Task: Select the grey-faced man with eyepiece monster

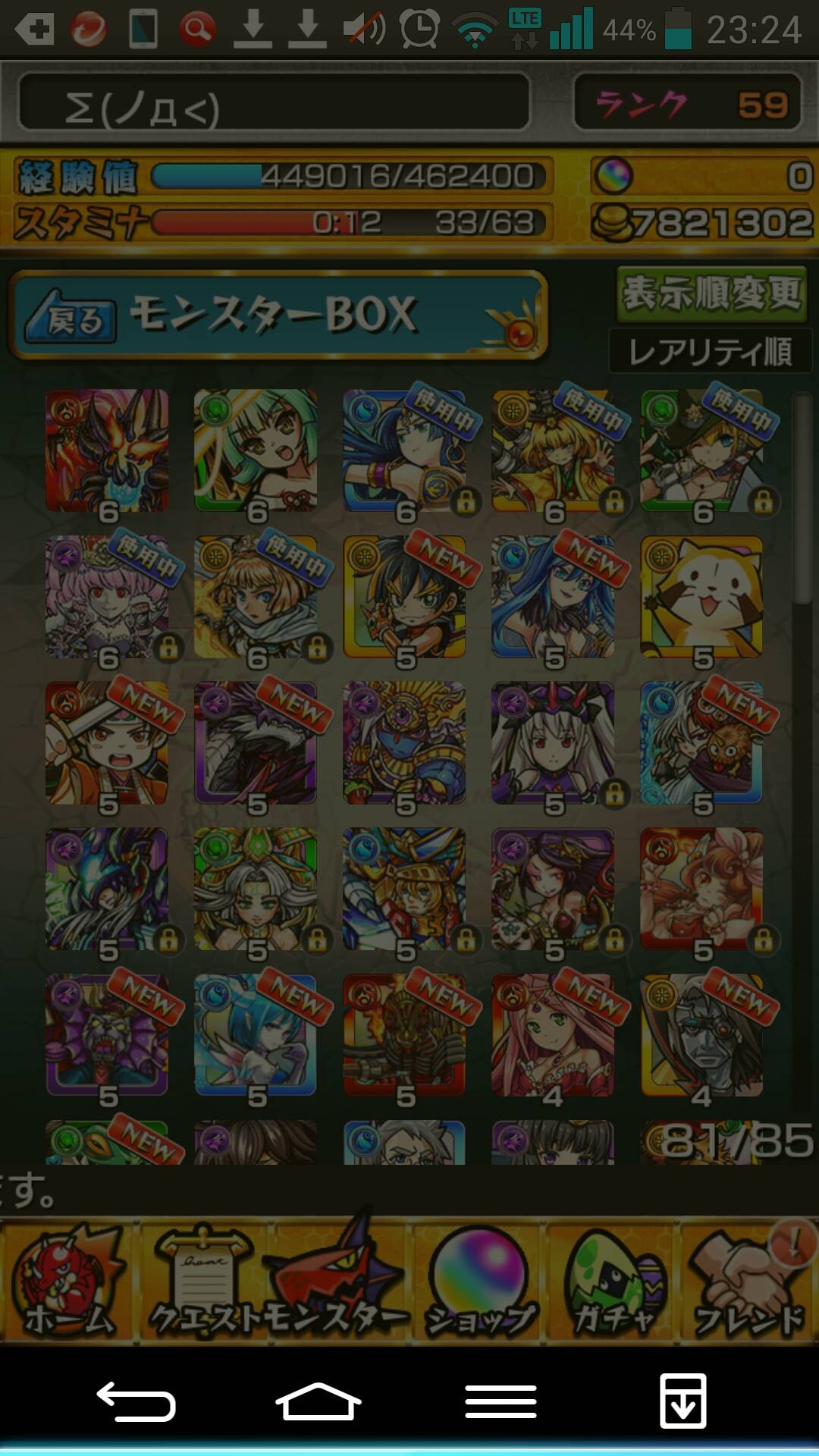Action: click(x=702, y=1037)
